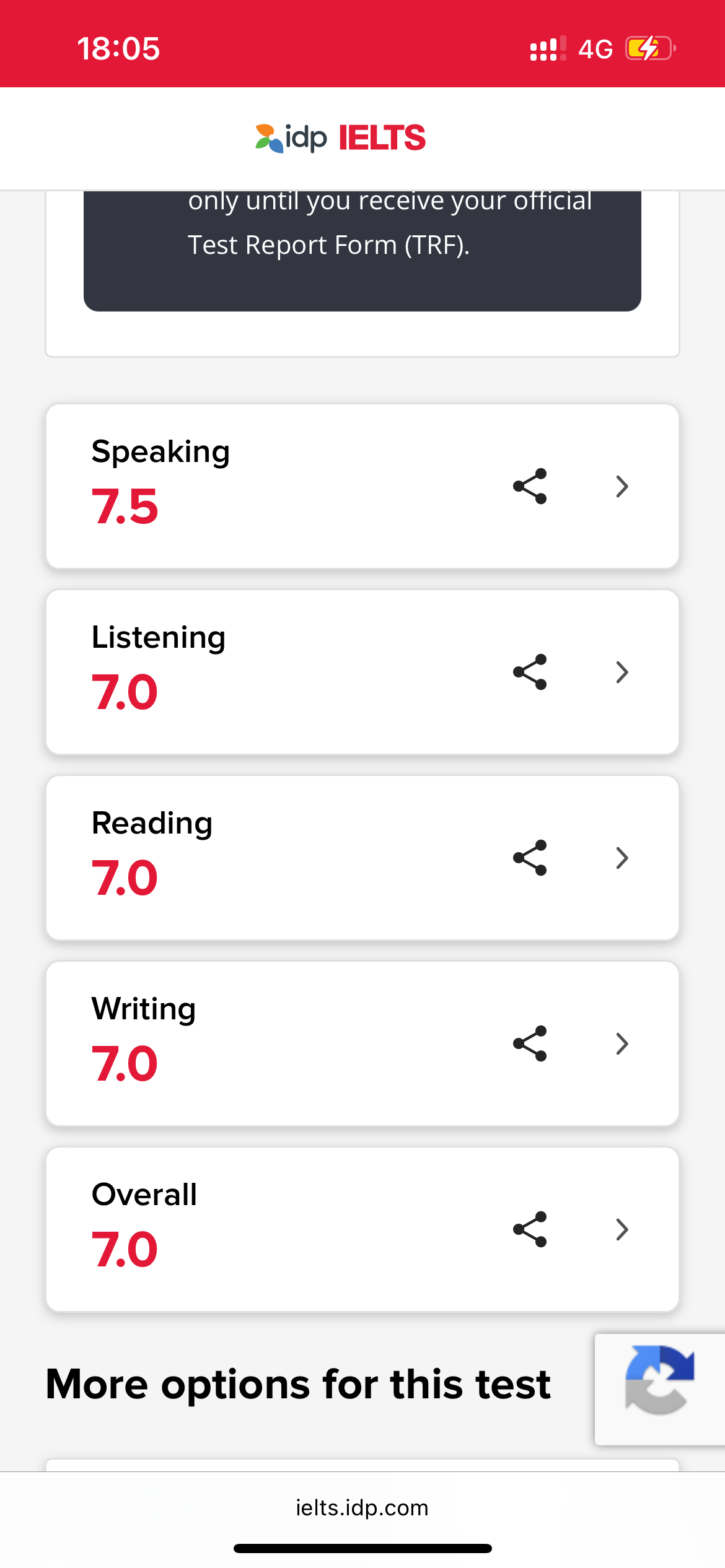Viewport: 725px width, 1568px height.
Task: Open Speaking score details chevron
Action: (622, 486)
